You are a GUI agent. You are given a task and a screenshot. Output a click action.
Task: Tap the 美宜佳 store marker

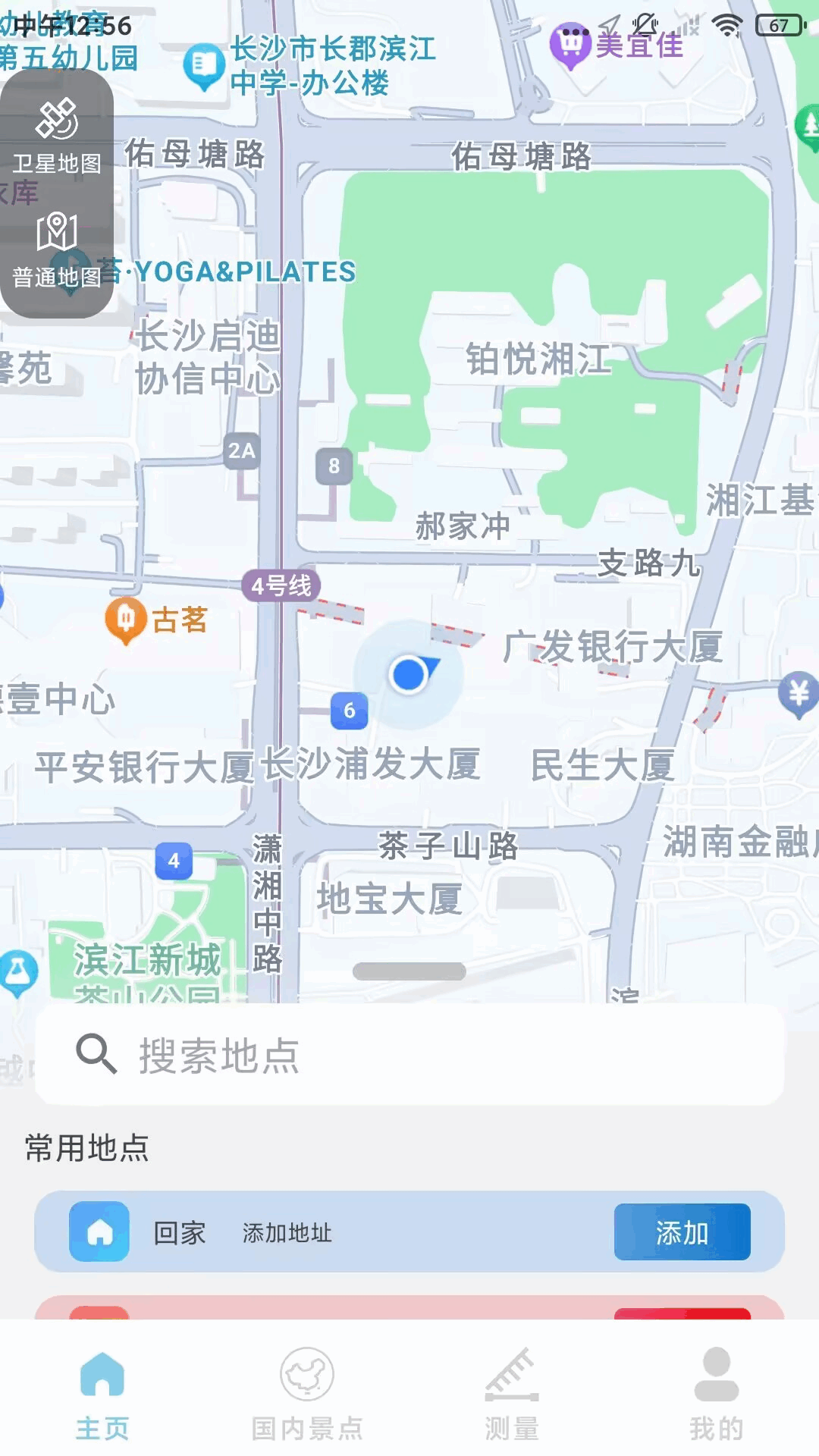[x=571, y=42]
